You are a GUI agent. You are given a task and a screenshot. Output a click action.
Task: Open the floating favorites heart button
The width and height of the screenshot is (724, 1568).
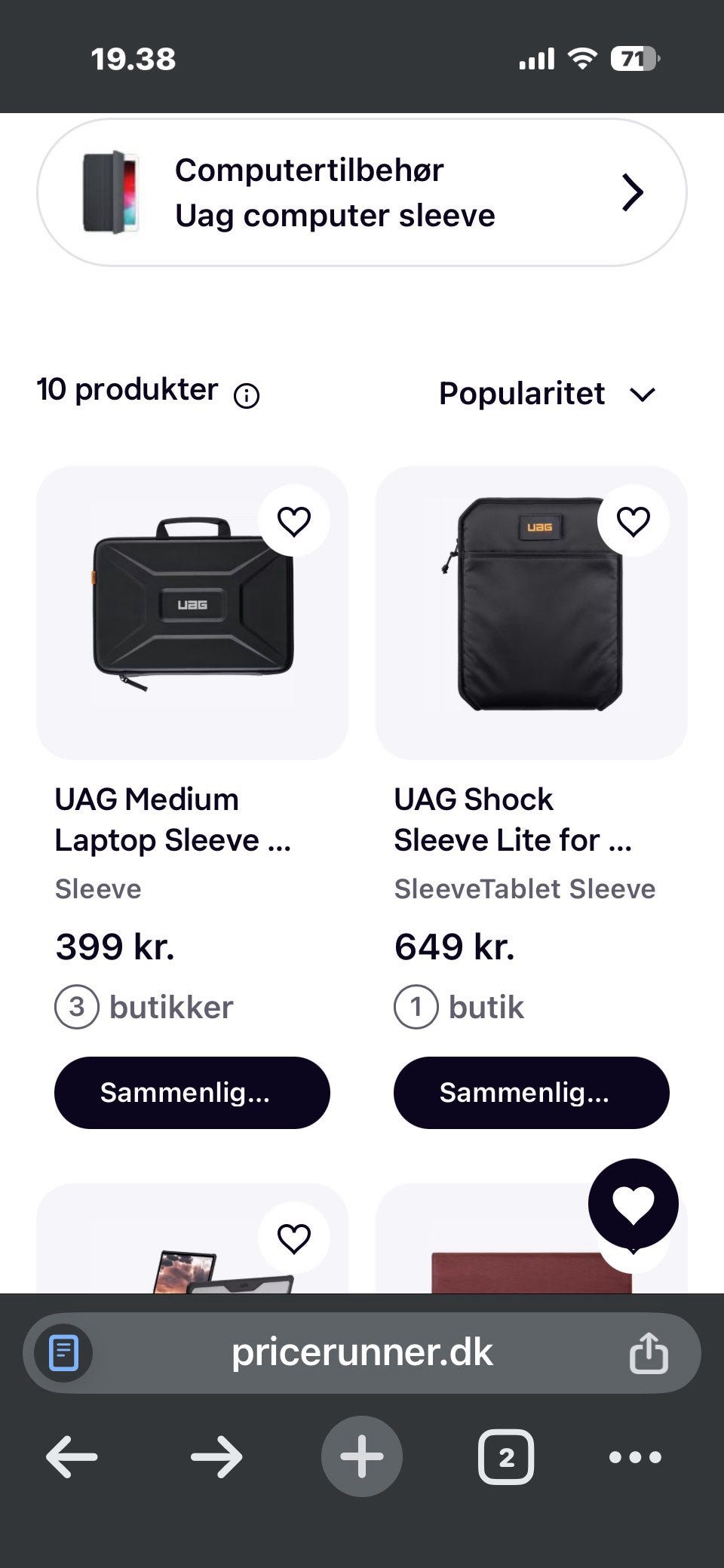(633, 1204)
